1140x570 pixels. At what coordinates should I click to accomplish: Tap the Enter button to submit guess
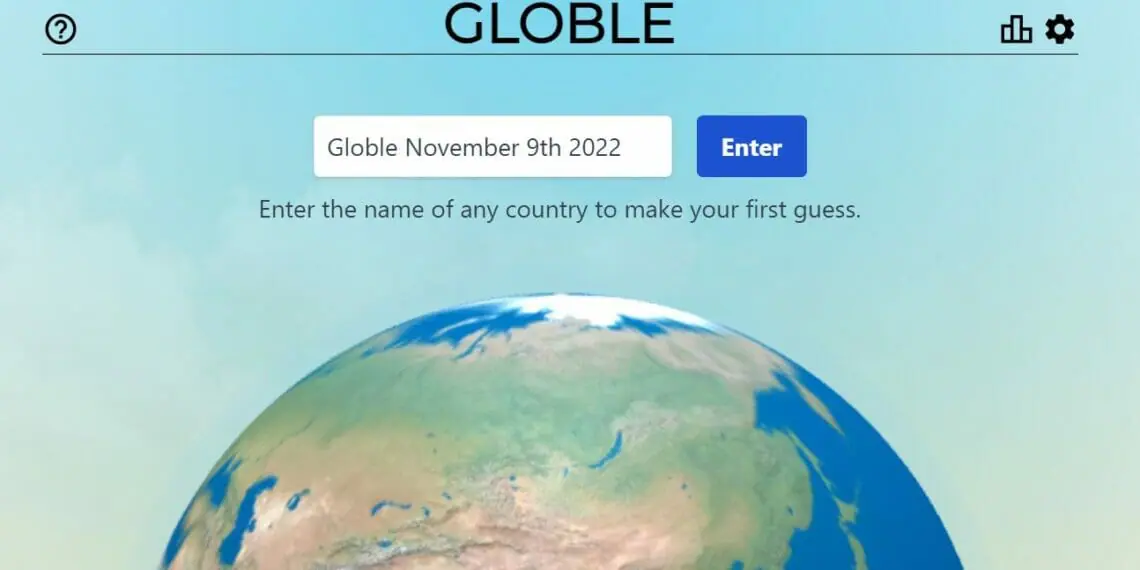click(x=751, y=147)
